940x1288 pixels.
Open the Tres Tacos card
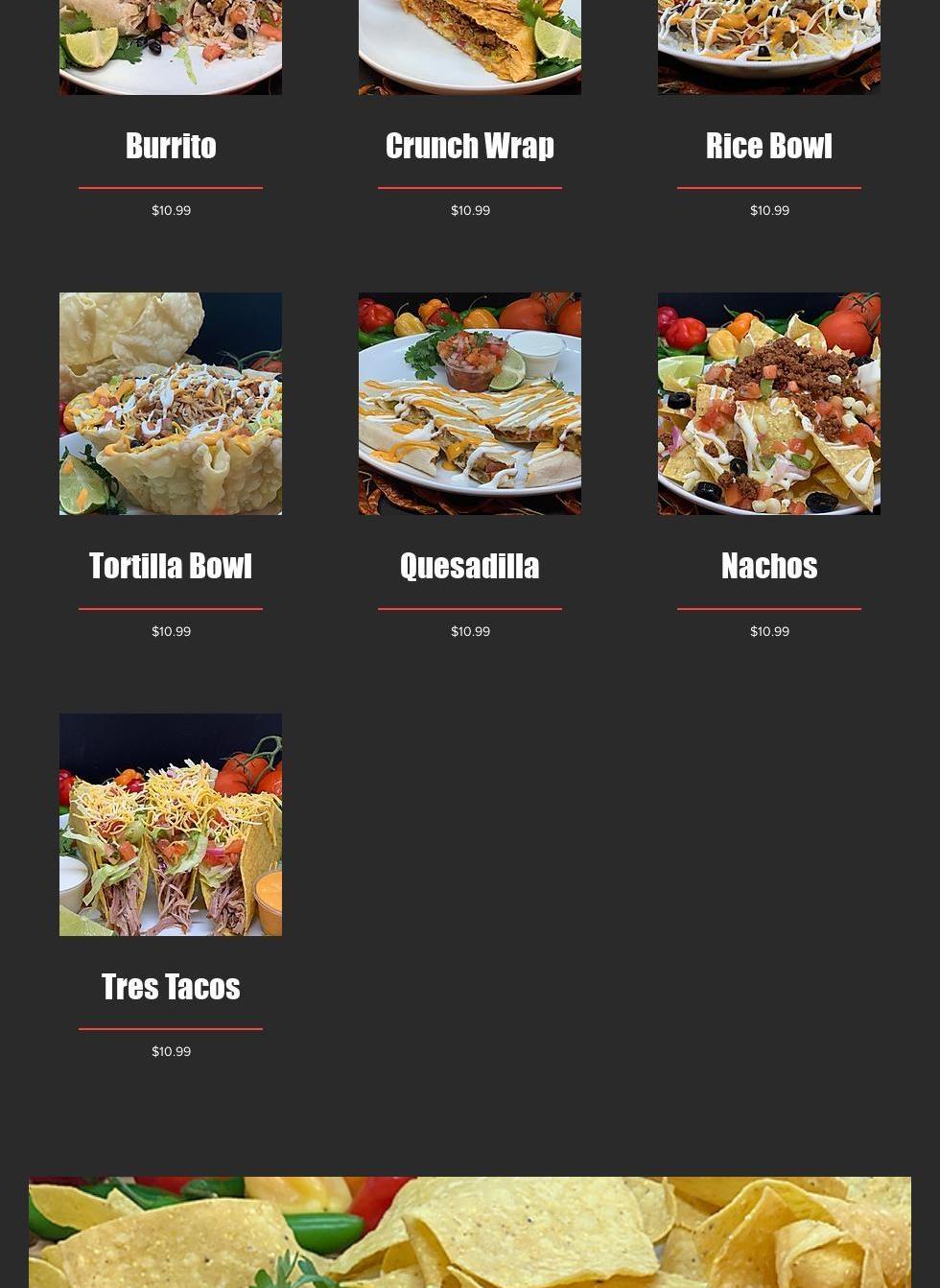(x=171, y=986)
